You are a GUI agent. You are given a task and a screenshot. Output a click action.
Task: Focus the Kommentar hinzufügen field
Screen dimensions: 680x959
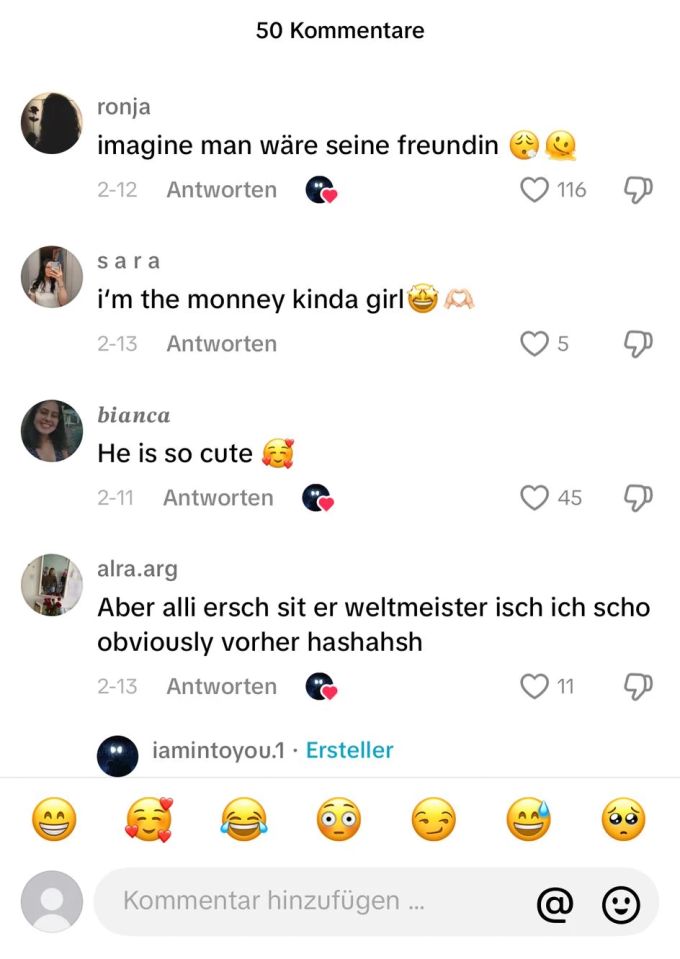point(300,901)
